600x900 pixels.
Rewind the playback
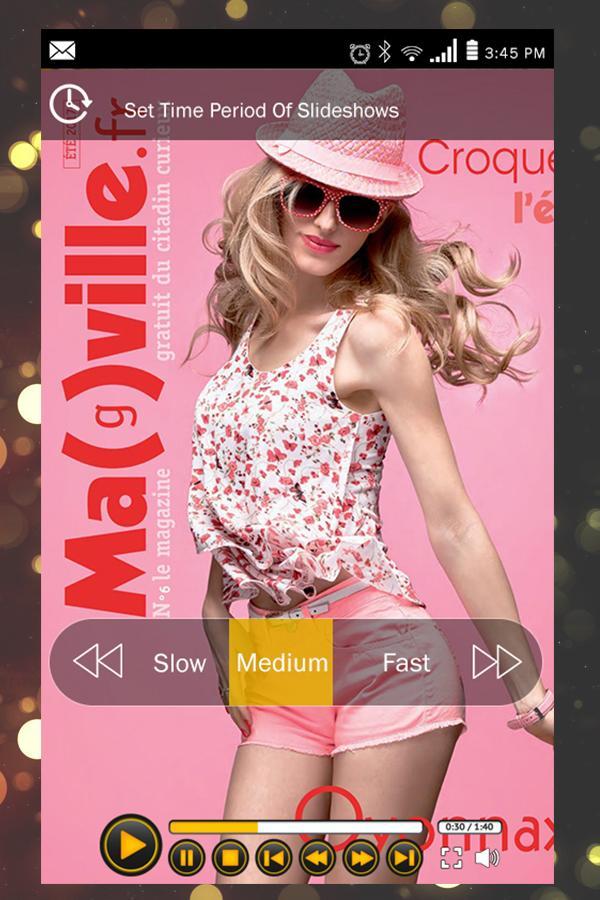pyautogui.click(x=317, y=857)
